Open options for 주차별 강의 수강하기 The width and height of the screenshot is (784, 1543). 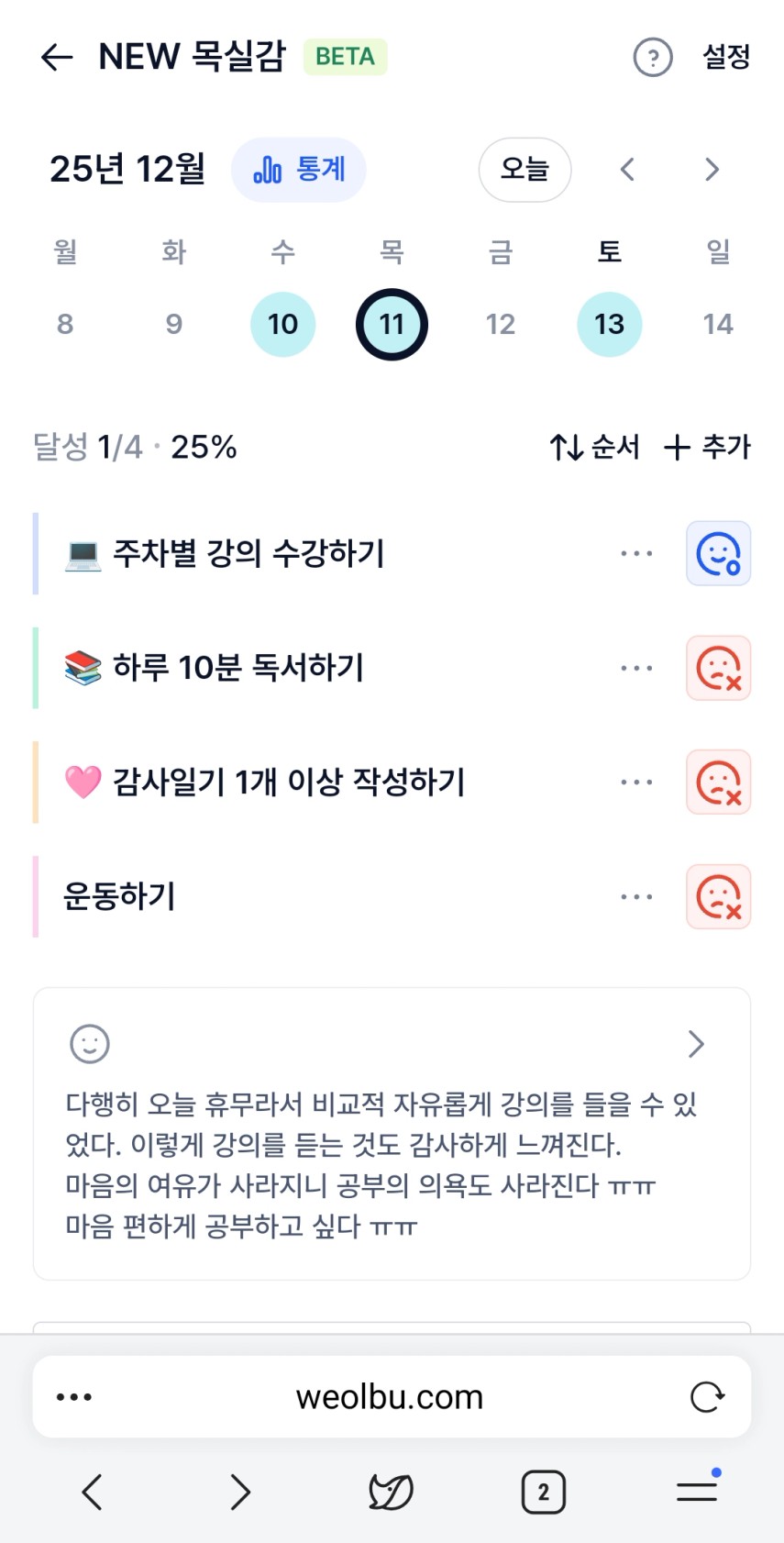point(636,553)
